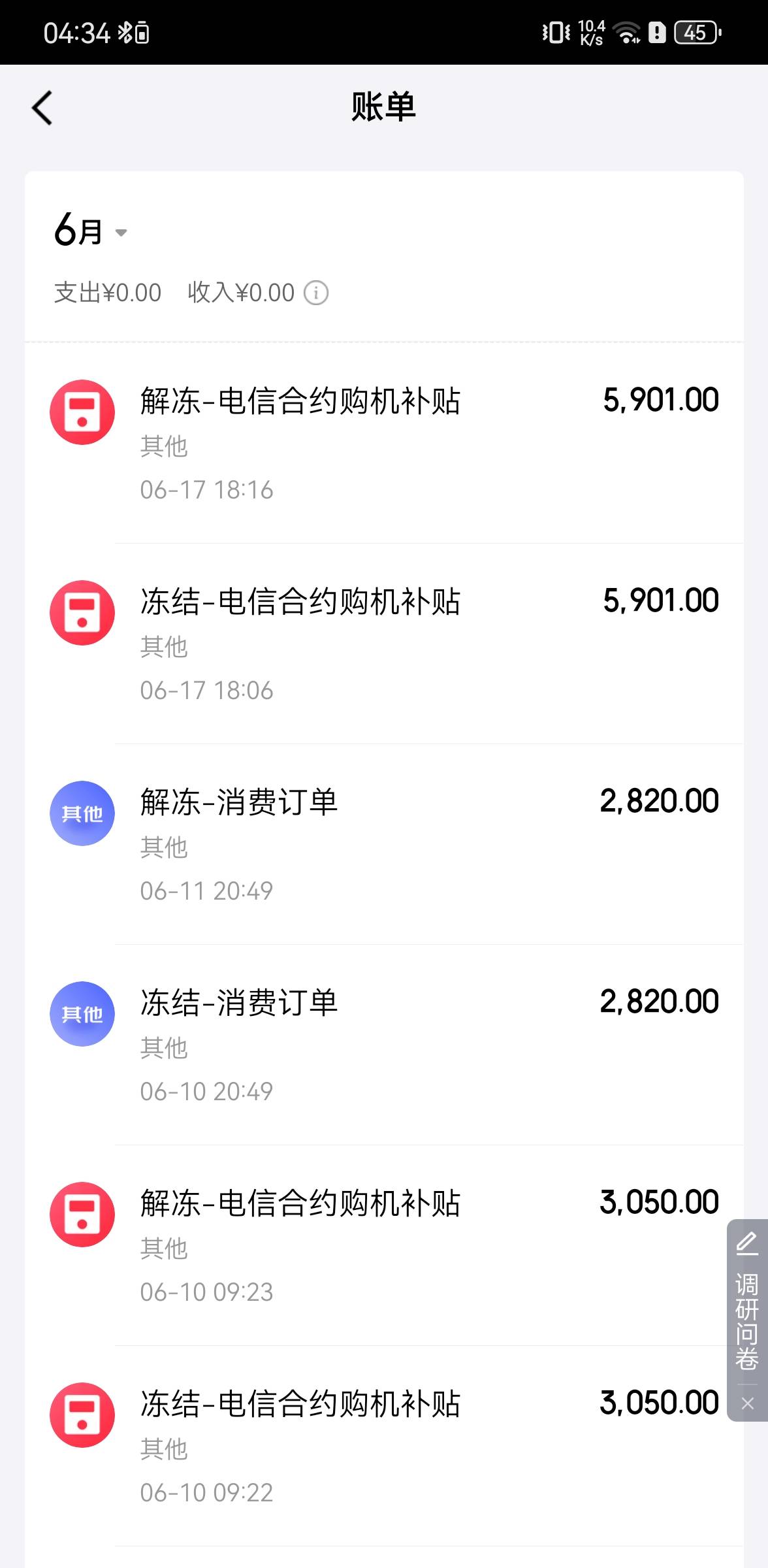
Task: Dismiss the 调研问卷 floating widget
Action: 748,1403
